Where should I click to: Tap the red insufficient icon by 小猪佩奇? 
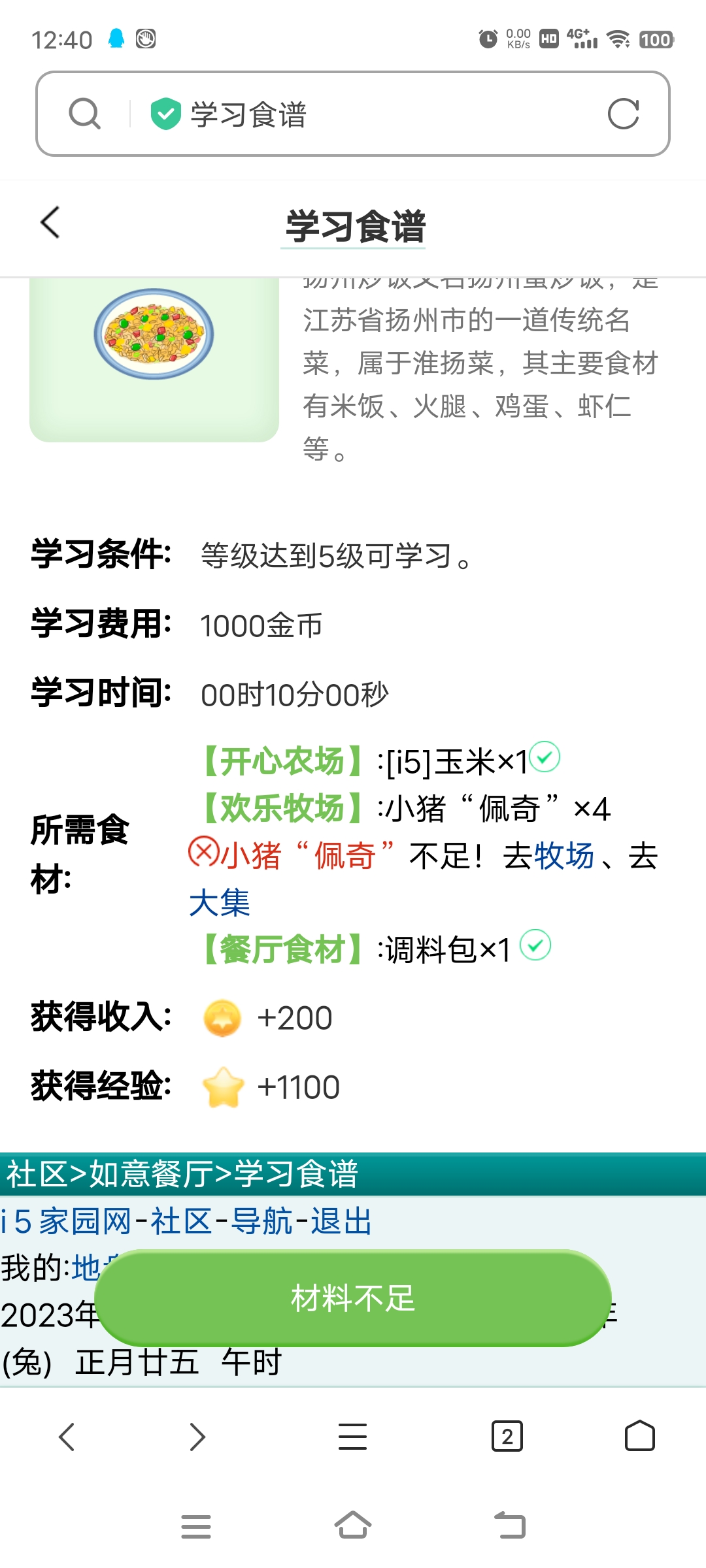203,854
